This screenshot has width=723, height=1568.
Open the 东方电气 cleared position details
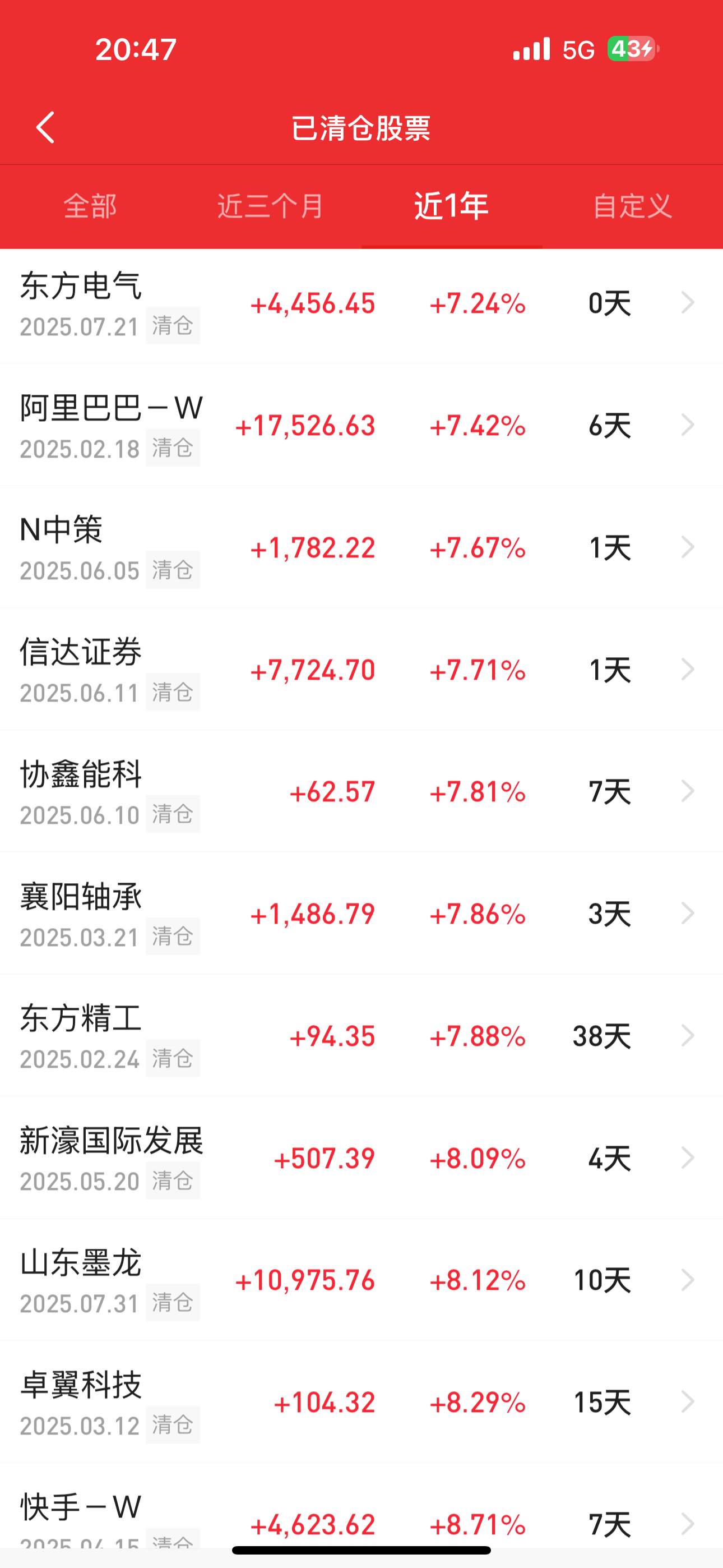(361, 303)
